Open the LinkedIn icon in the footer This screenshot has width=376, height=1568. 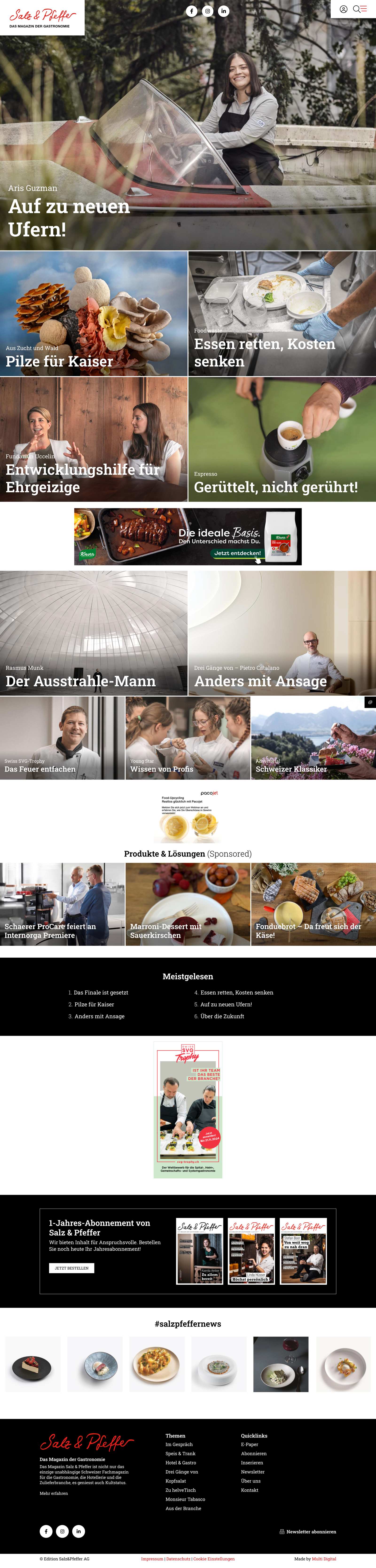click(x=79, y=1531)
